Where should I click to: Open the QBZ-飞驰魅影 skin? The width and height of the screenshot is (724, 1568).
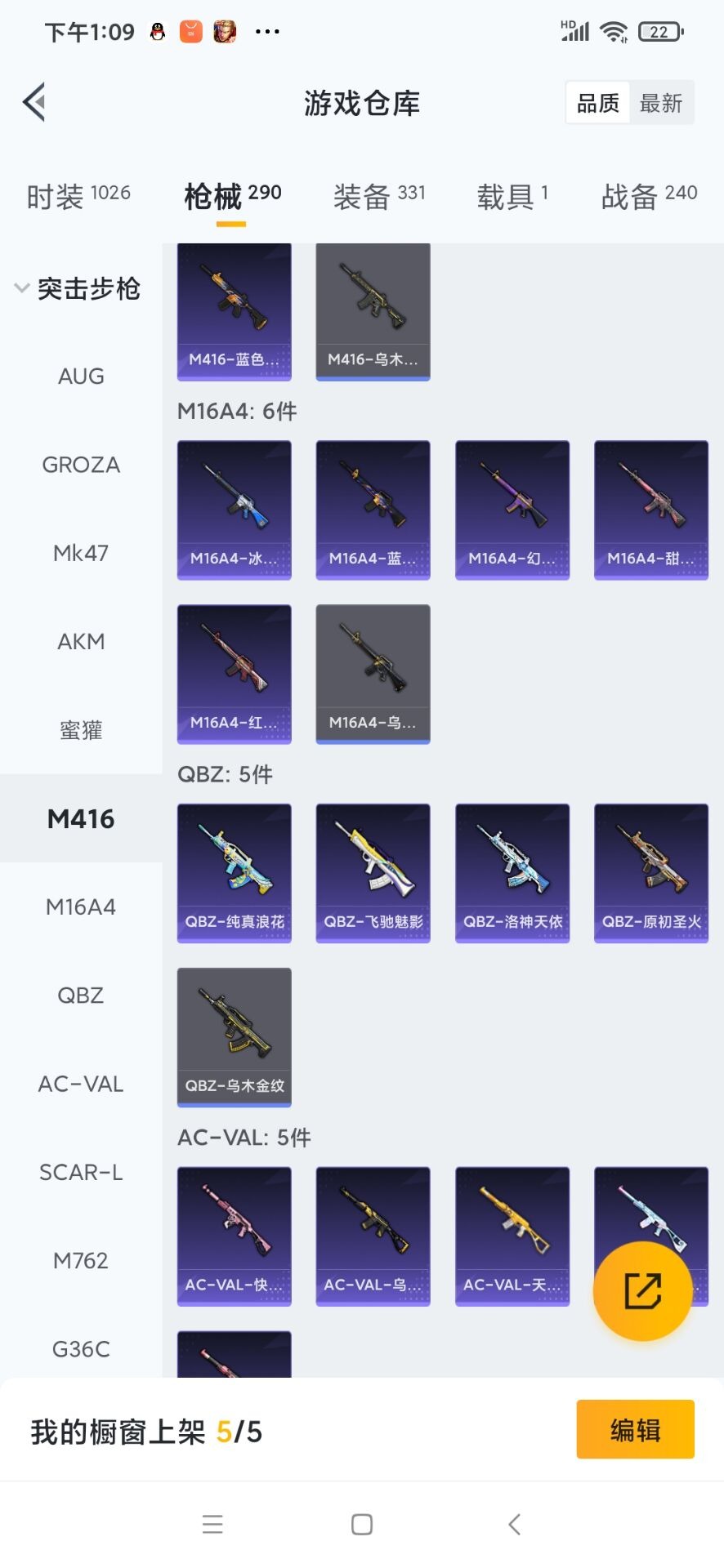[x=373, y=872]
